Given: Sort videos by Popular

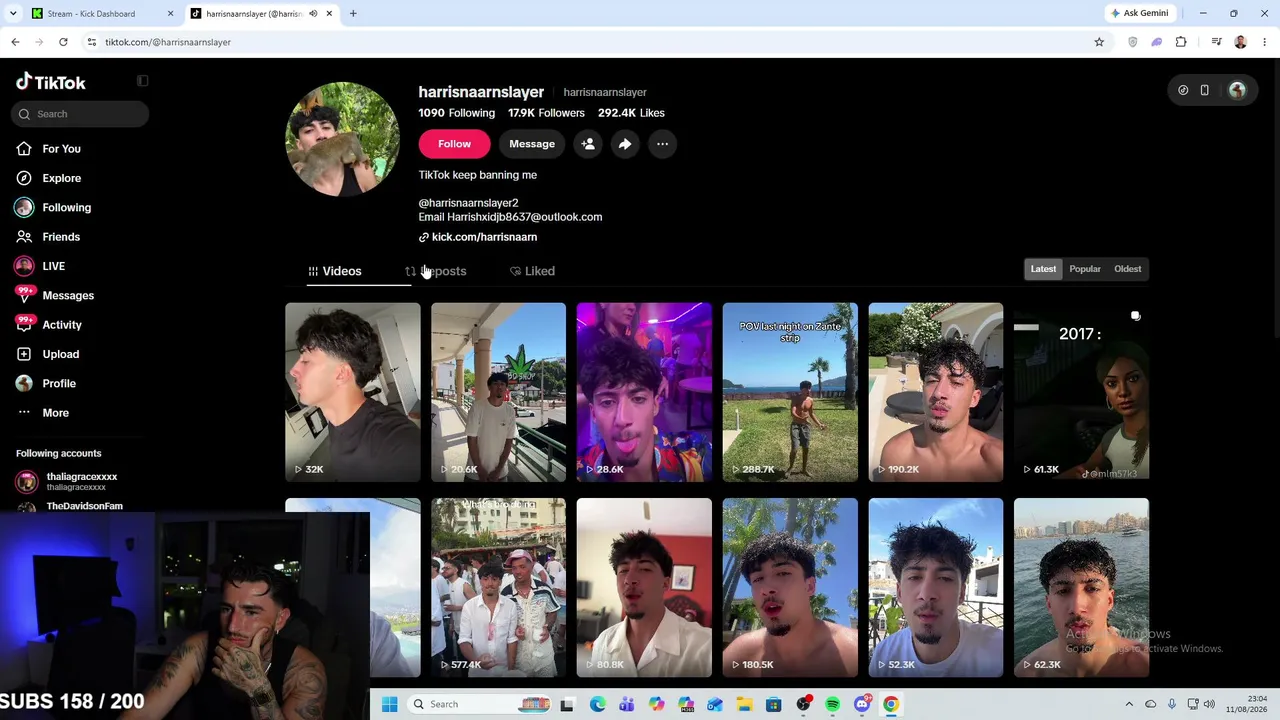Looking at the screenshot, I should [1085, 269].
